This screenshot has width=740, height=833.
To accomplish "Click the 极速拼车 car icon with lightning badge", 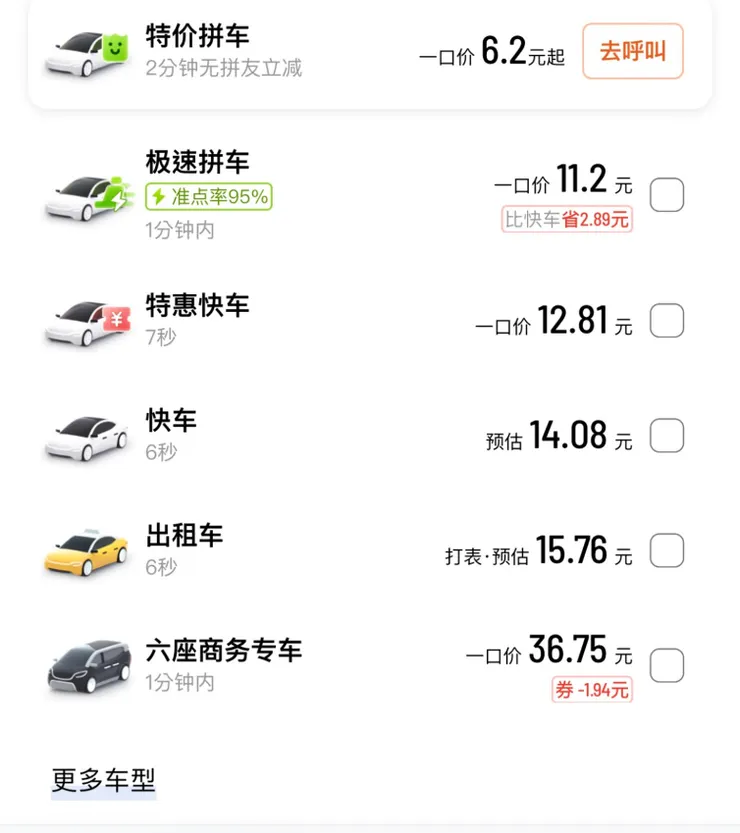I will point(85,195).
